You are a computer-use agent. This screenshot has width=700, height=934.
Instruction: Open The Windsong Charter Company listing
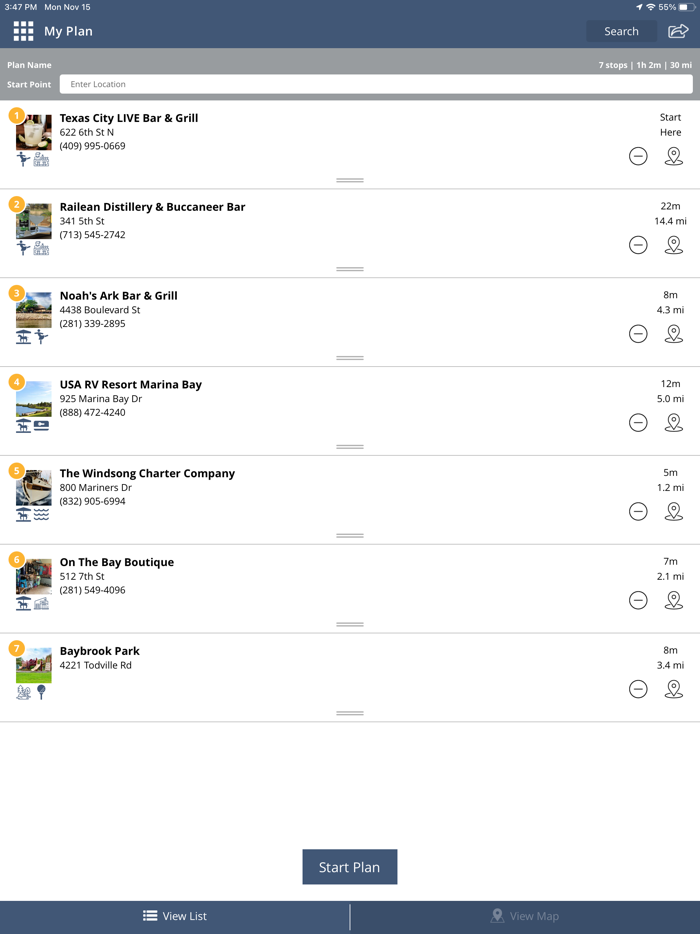tap(147, 474)
